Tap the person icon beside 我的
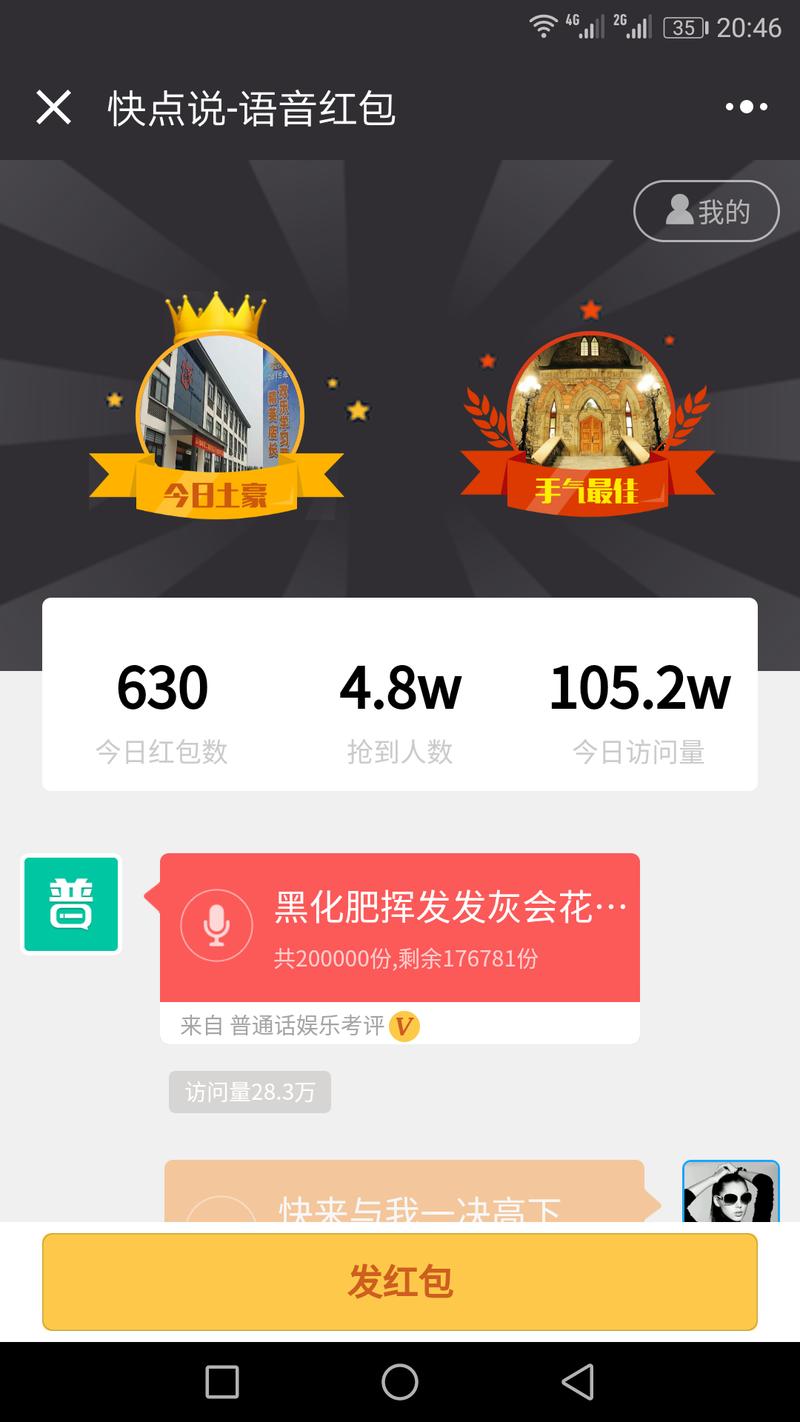Viewport: 800px width, 1422px height. (x=677, y=211)
